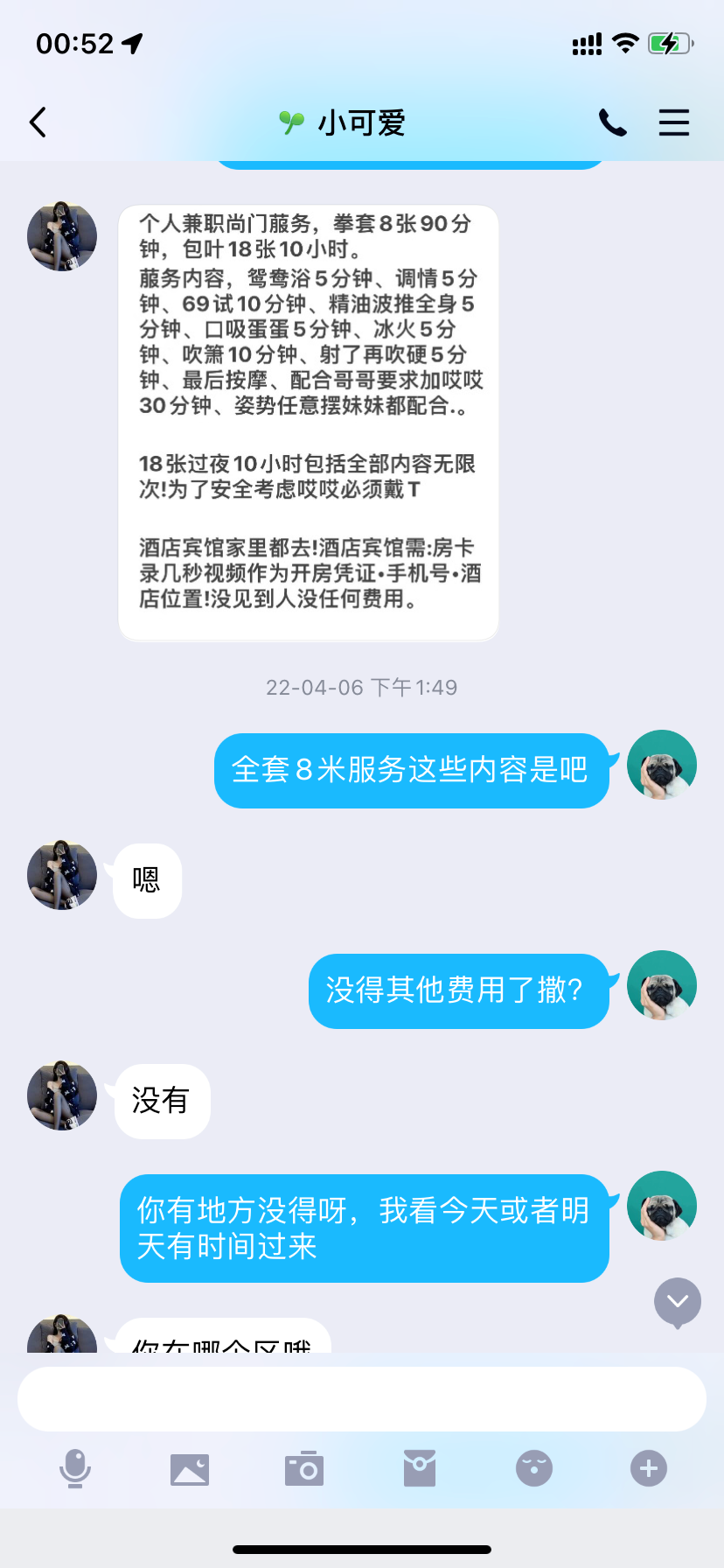Open the camera icon to take photo

point(305,1468)
